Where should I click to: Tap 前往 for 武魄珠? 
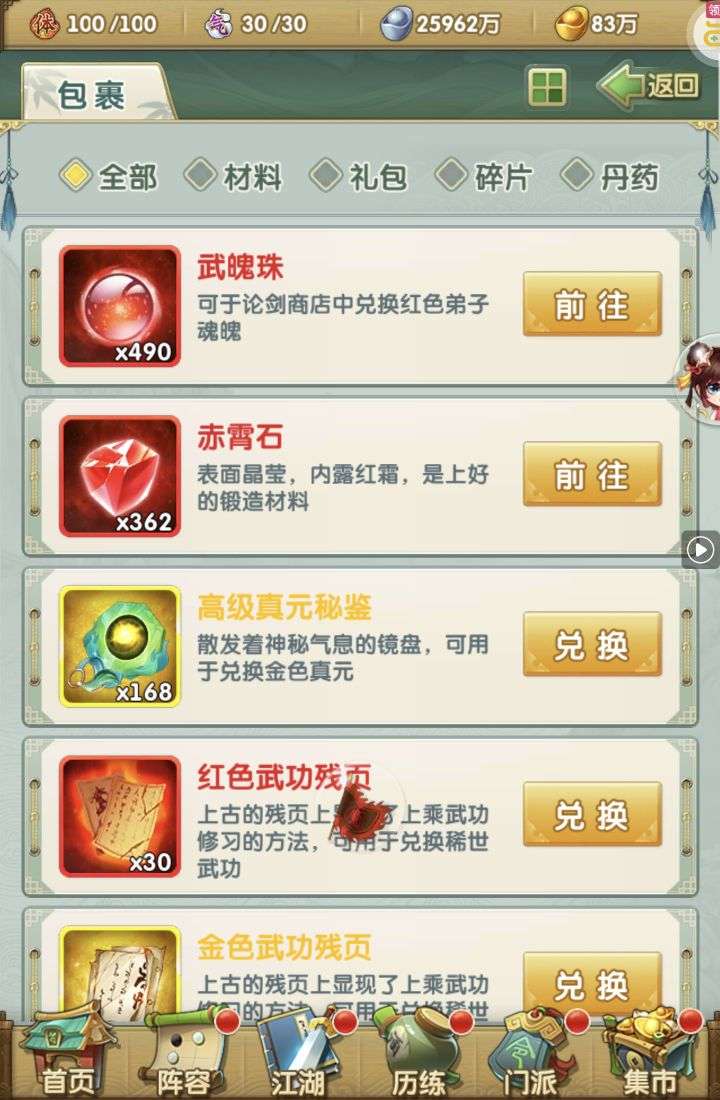[x=591, y=305]
